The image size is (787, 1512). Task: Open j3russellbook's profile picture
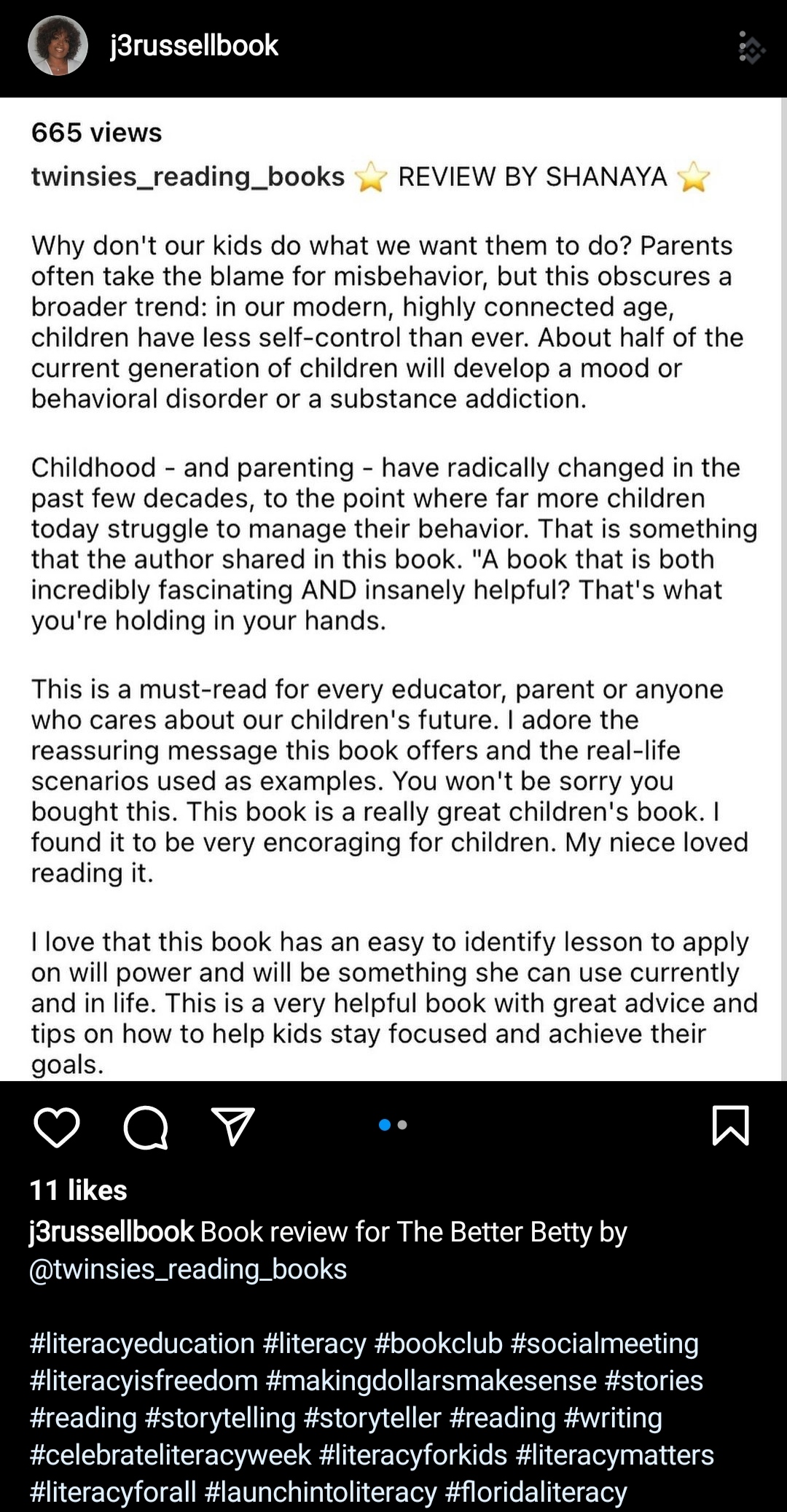pos(58,46)
